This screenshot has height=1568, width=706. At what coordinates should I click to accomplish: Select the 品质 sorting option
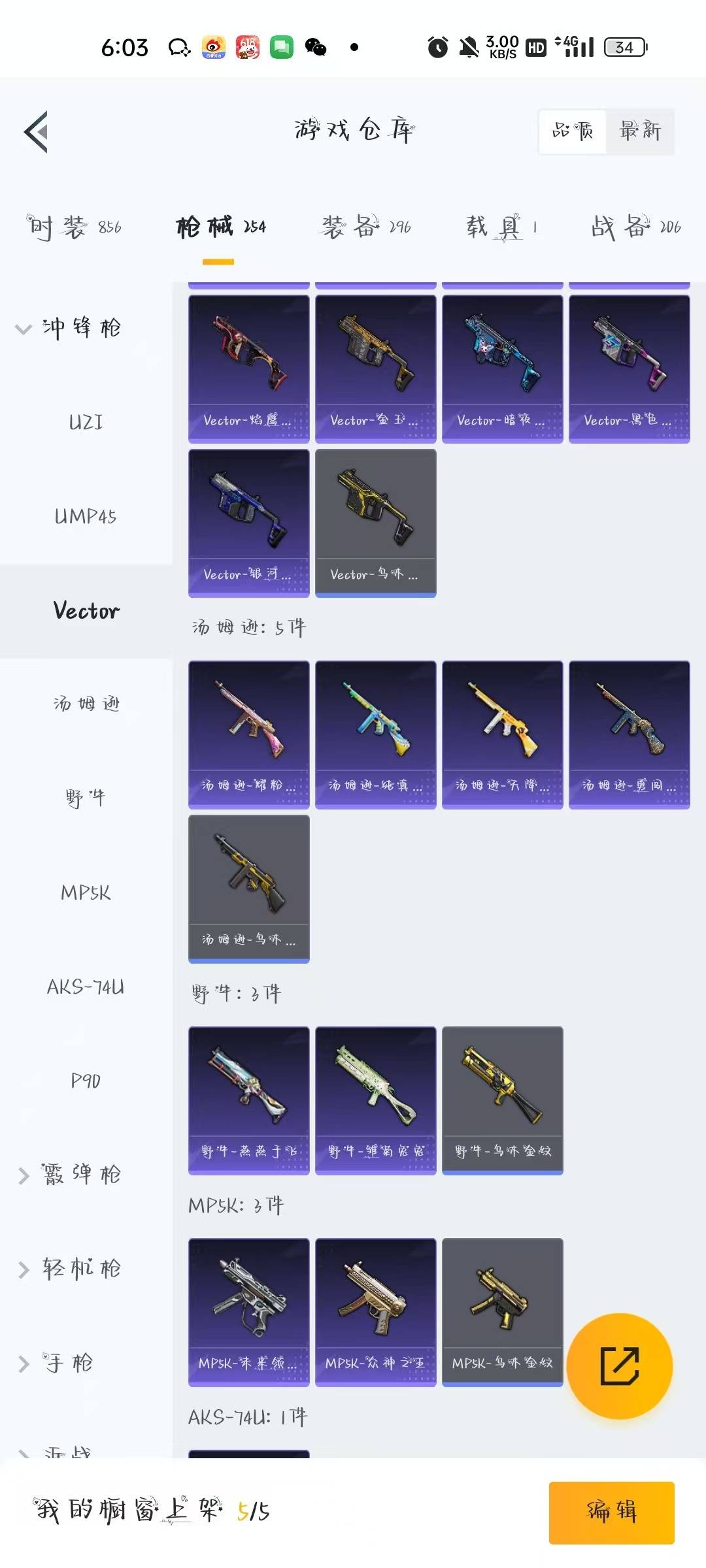[573, 131]
